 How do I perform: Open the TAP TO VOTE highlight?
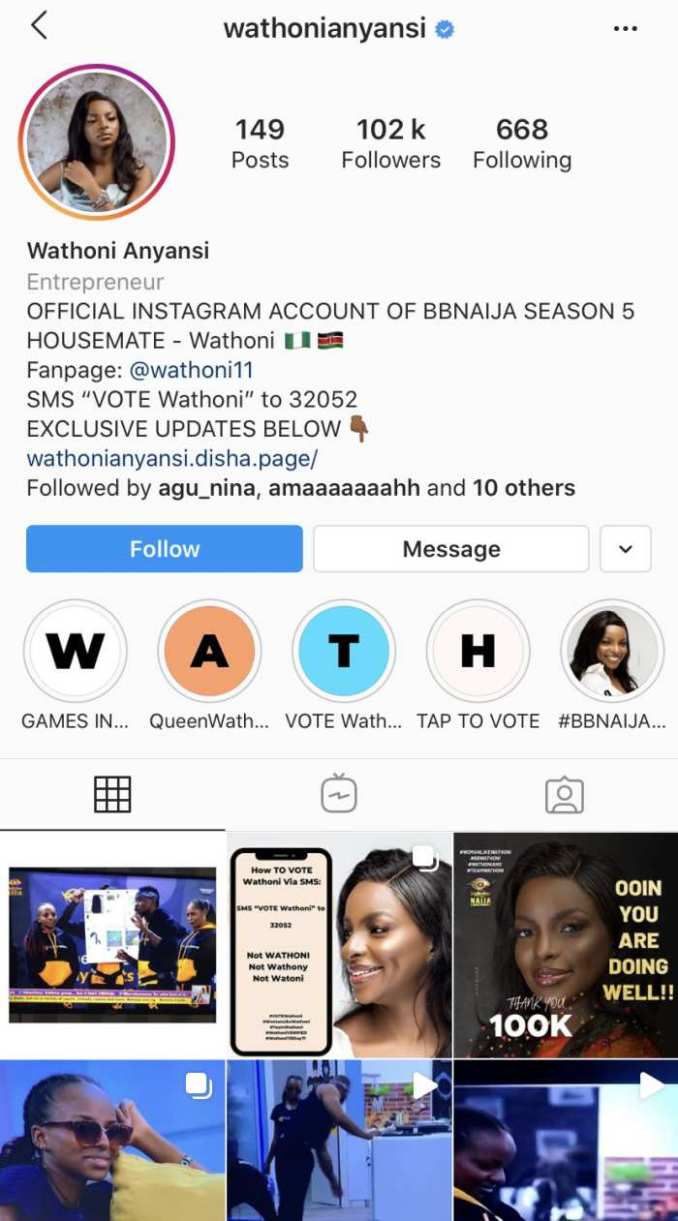tap(477, 652)
